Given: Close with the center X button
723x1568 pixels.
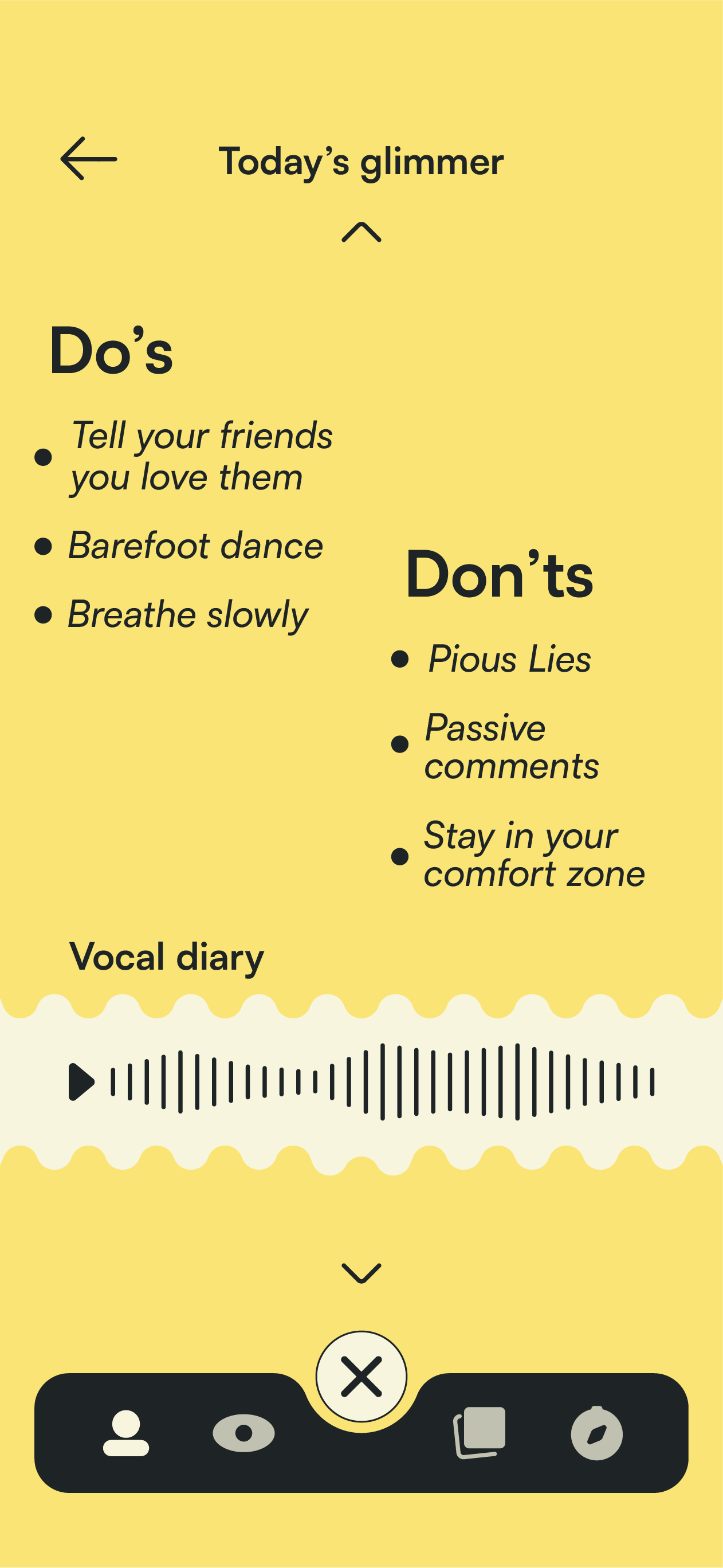Looking at the screenshot, I should pos(361,1376).
